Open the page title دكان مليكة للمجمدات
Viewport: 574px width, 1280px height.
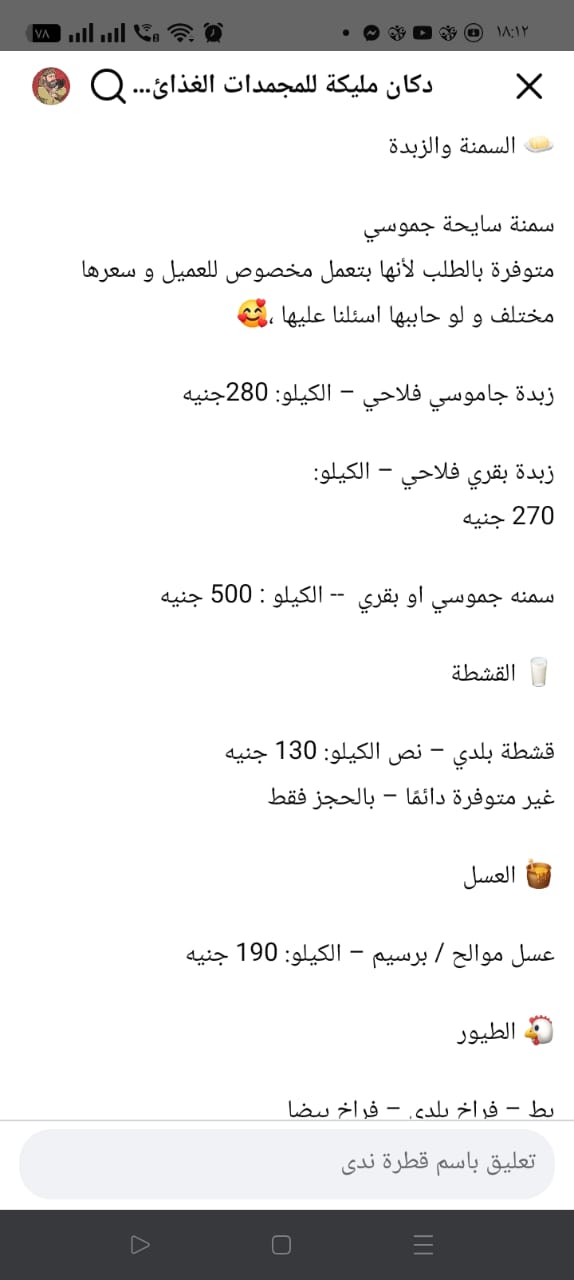tap(283, 87)
